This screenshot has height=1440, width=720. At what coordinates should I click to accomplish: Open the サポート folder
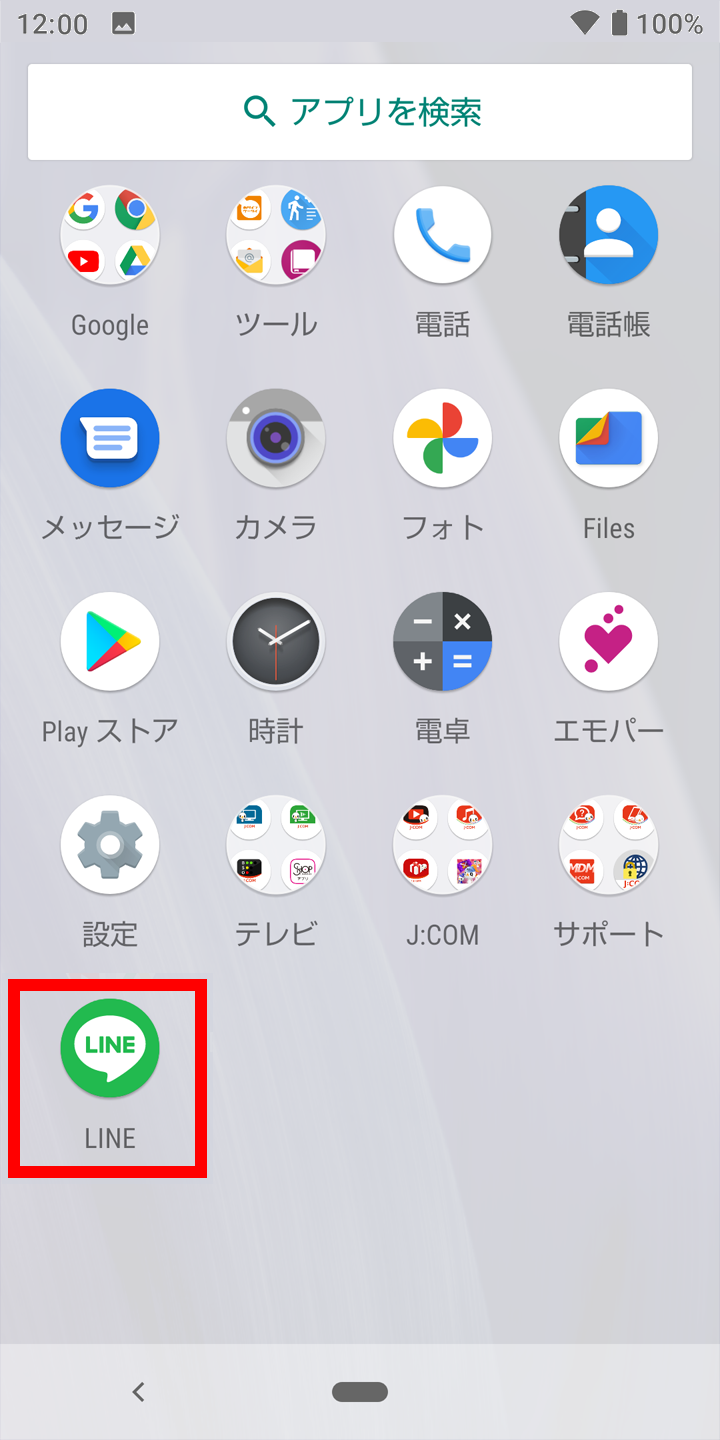pos(608,846)
